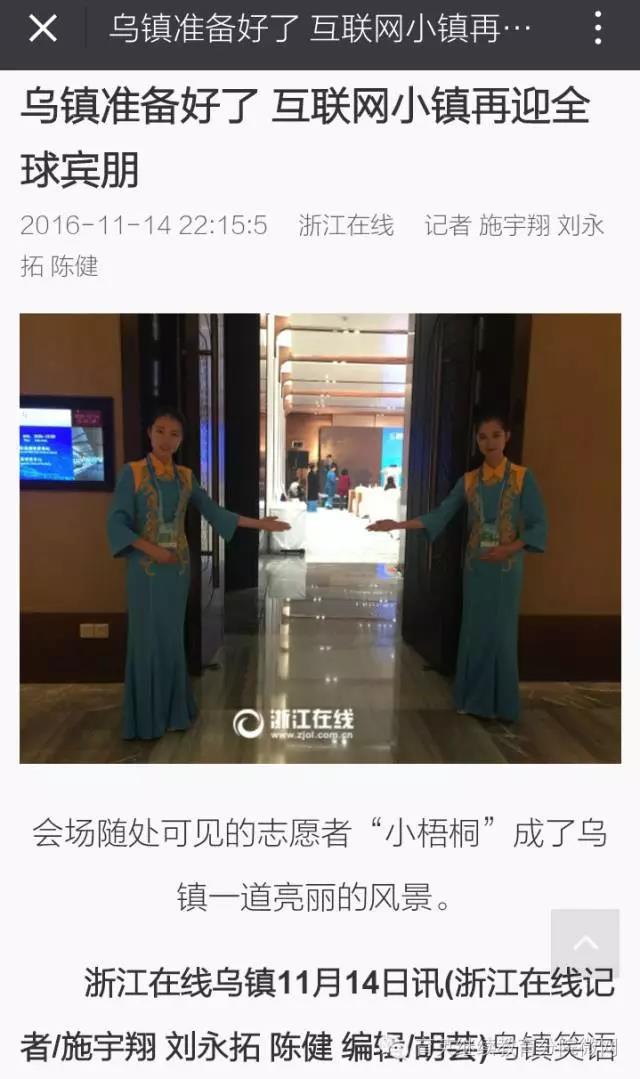View the volunteers photo full screen
This screenshot has height=1079, width=640.
[x=320, y=538]
